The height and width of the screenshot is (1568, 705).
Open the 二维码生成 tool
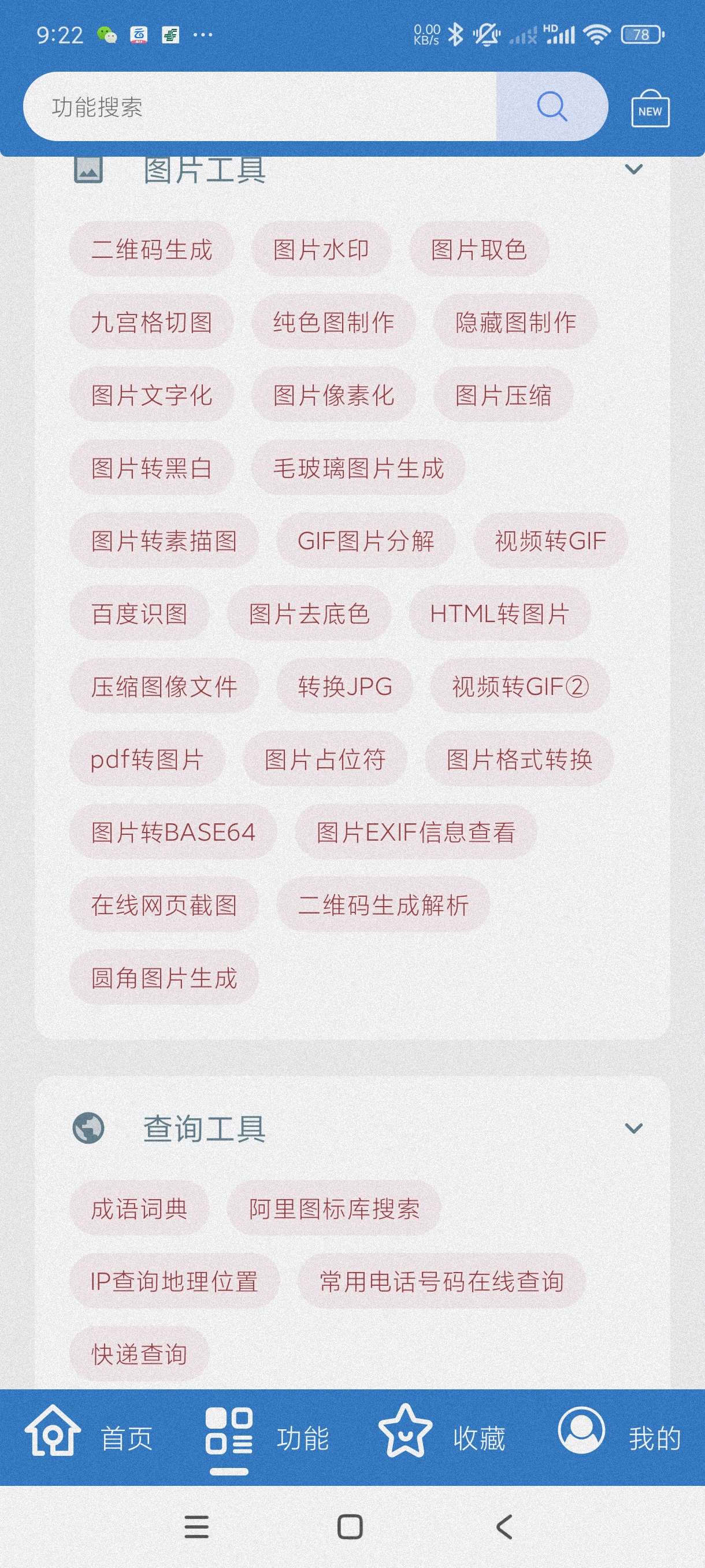(151, 250)
